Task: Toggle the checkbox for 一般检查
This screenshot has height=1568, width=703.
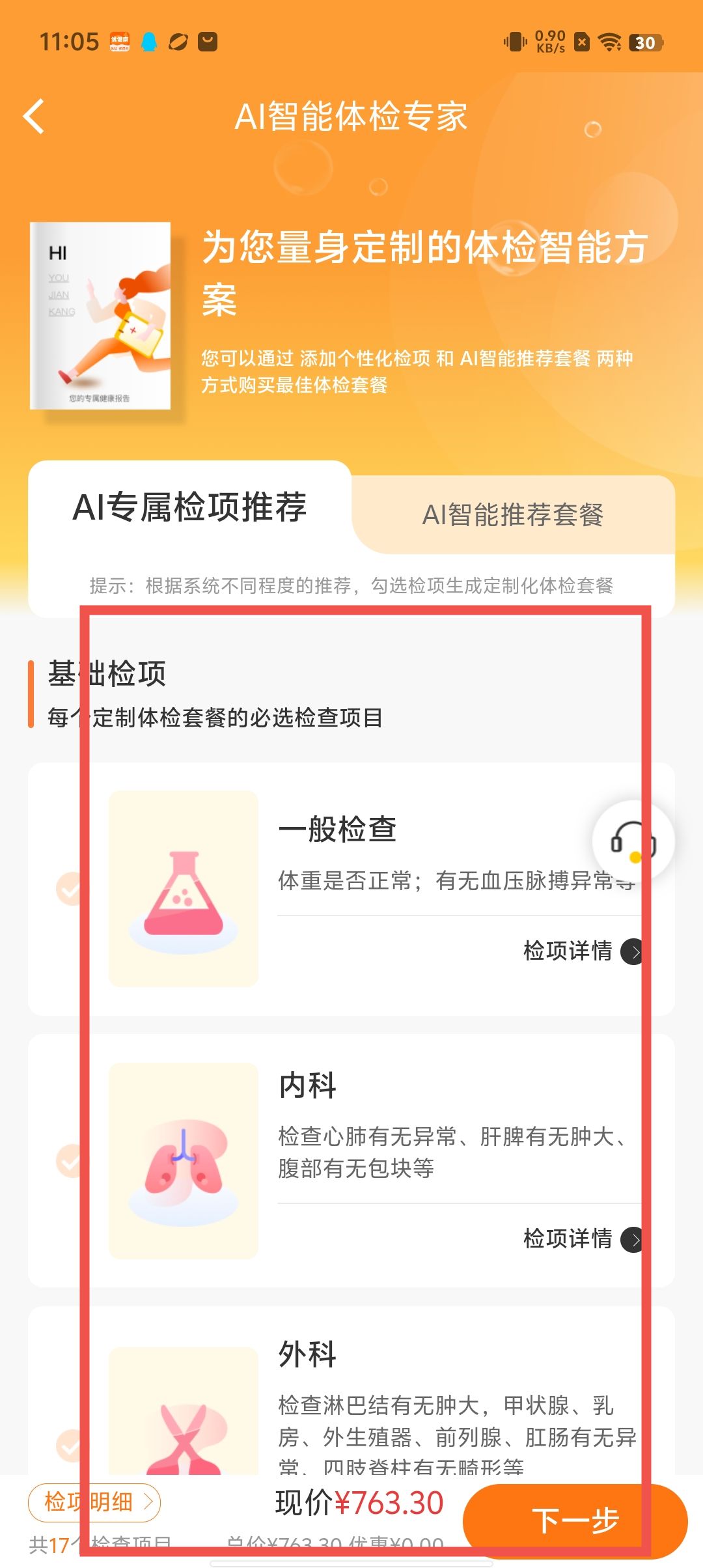Action: click(70, 889)
